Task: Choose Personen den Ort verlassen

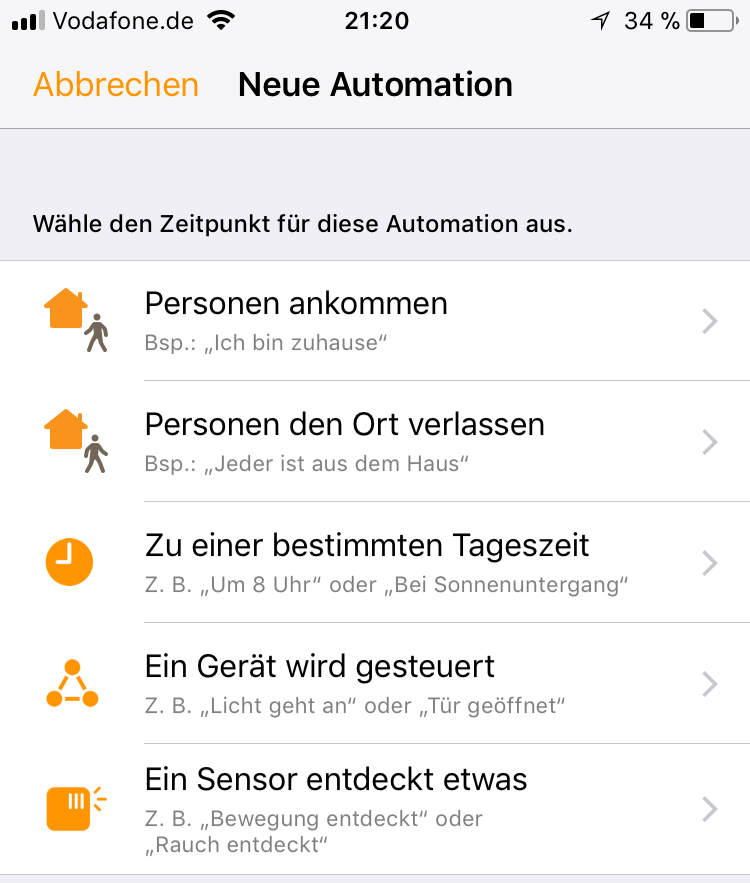Action: point(375,441)
